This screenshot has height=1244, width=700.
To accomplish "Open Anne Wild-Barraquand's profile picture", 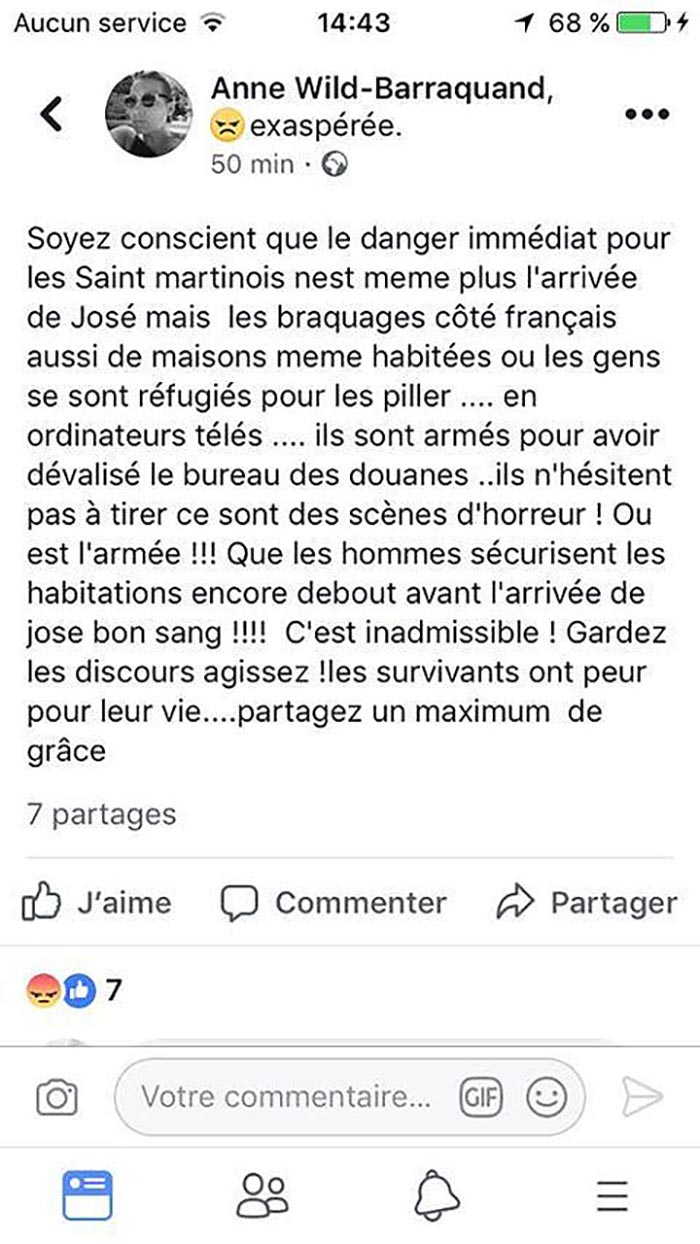I will tap(148, 114).
